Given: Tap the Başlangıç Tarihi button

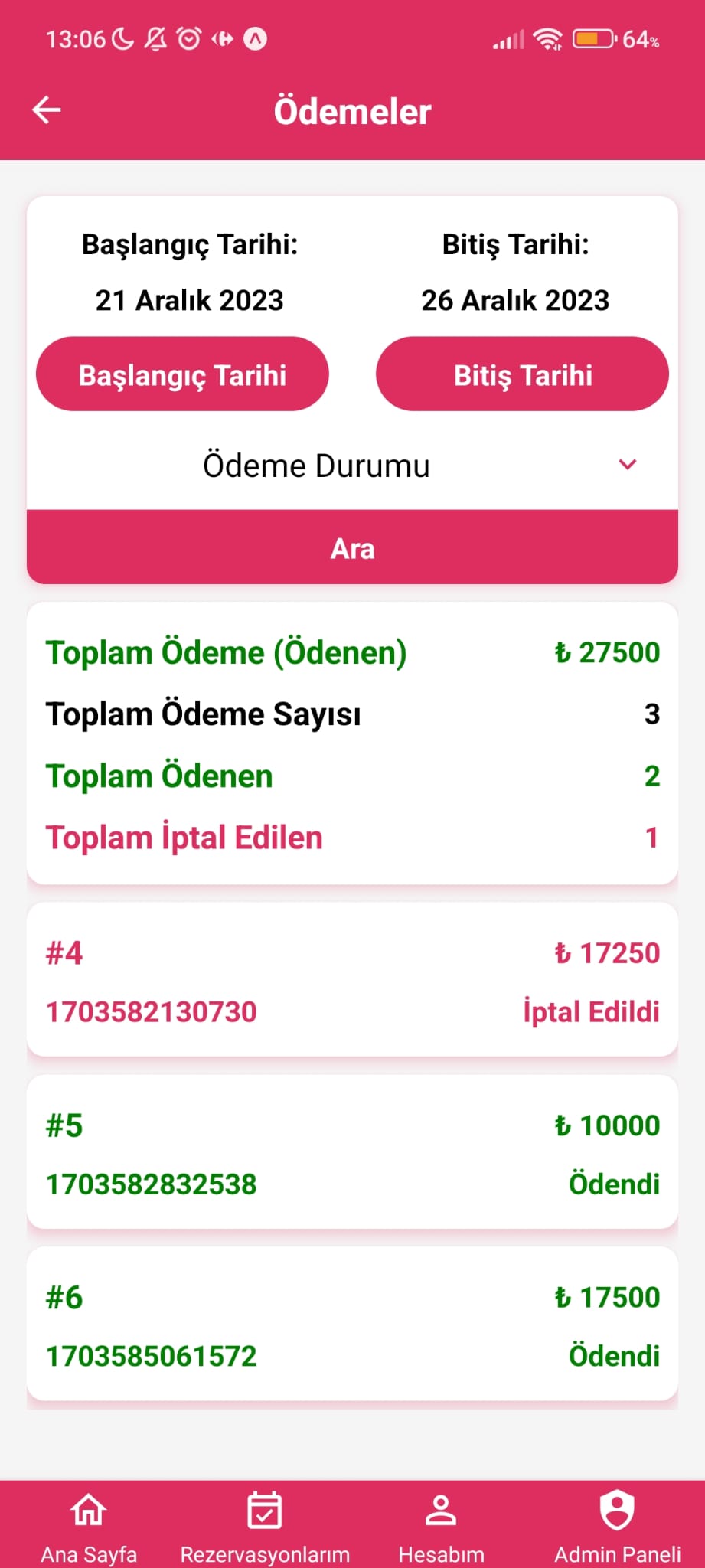Looking at the screenshot, I should coord(182,375).
